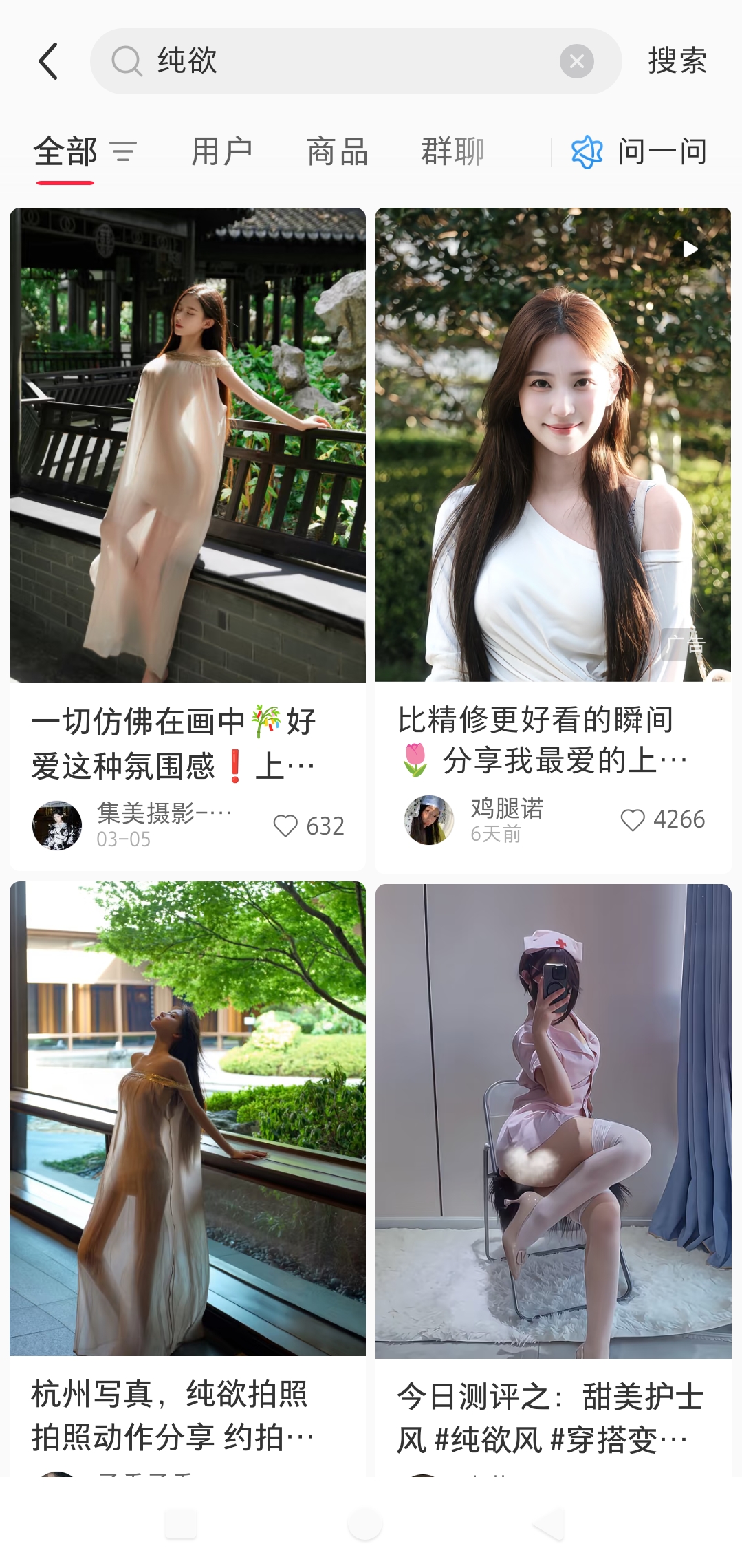Tap the 搜索 button
The width and height of the screenshot is (742, 1568).
coord(677,61)
